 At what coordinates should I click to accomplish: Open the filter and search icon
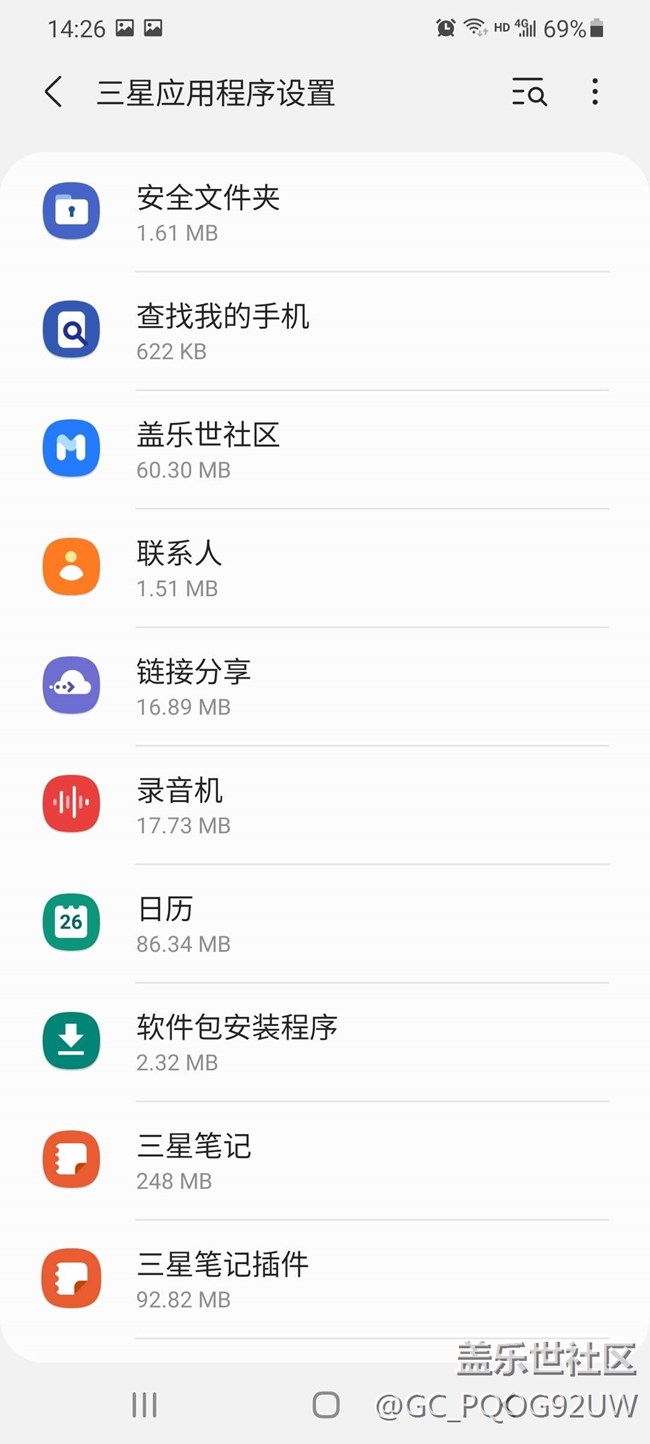click(x=529, y=93)
